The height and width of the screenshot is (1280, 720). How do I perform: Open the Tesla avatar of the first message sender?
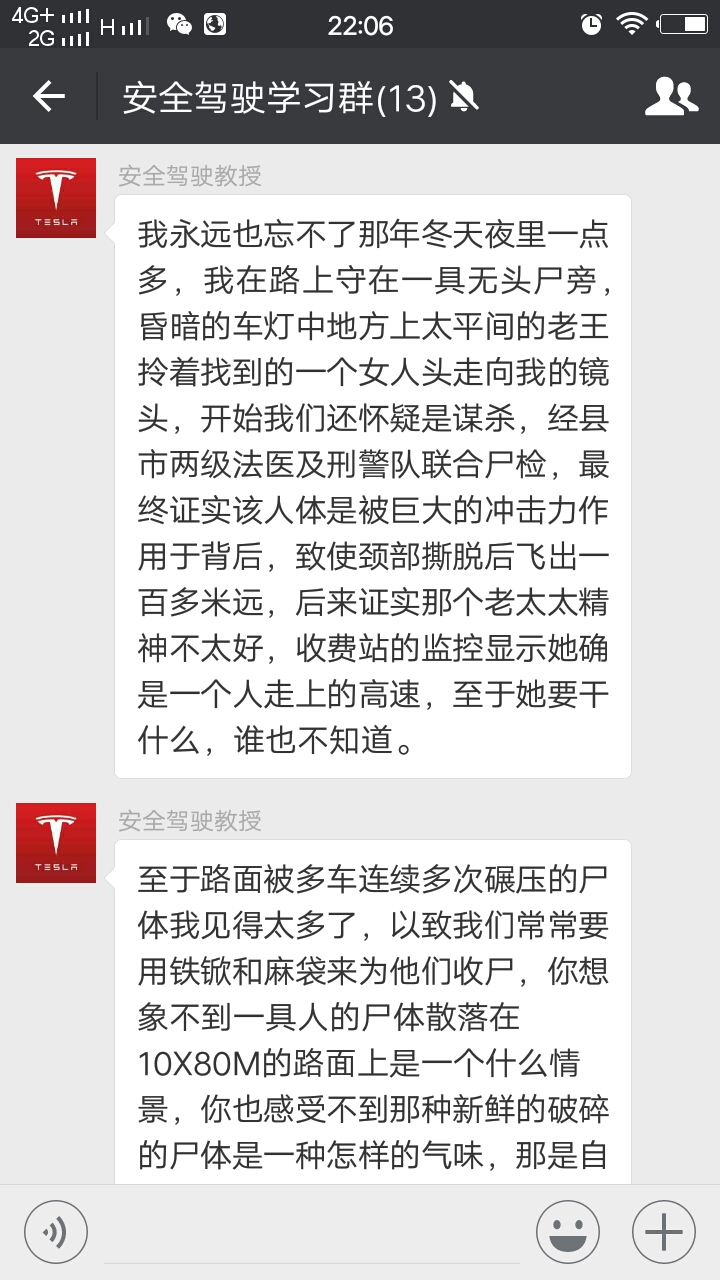pyautogui.click(x=55, y=197)
